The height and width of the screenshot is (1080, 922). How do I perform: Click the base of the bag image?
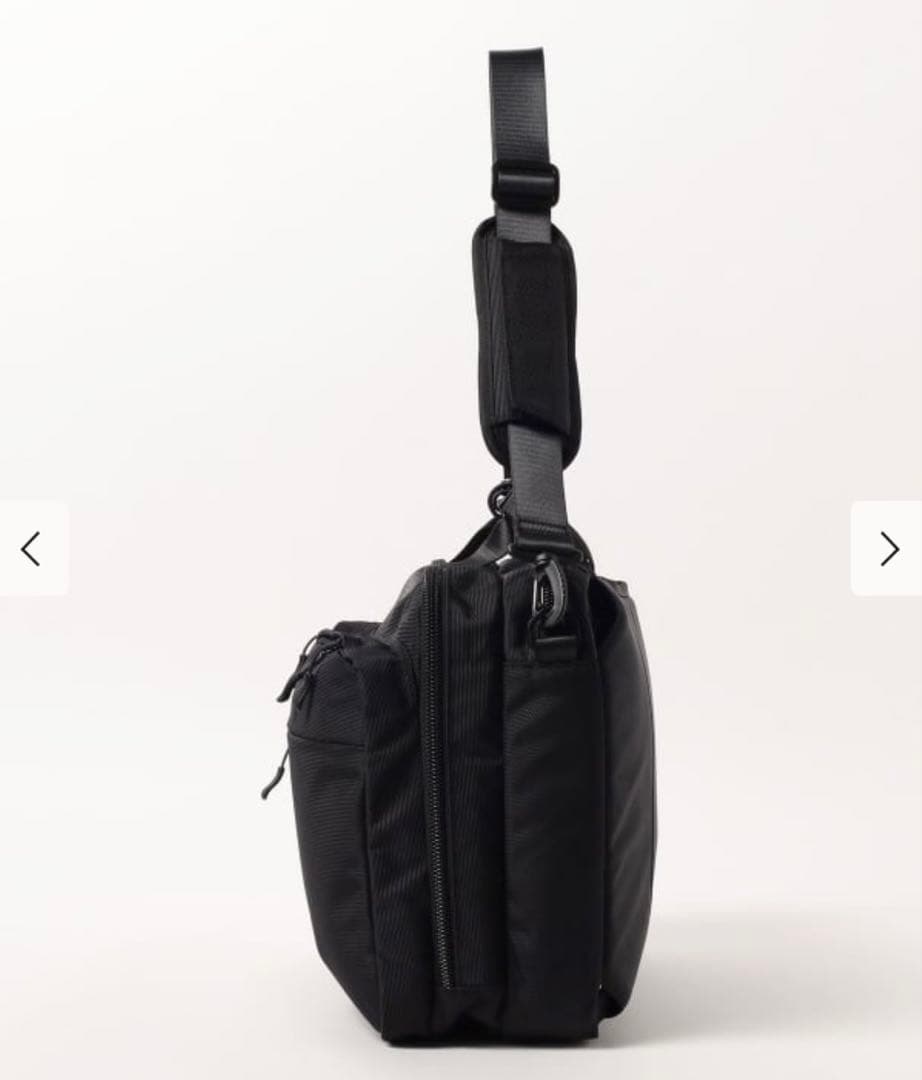[470, 1030]
